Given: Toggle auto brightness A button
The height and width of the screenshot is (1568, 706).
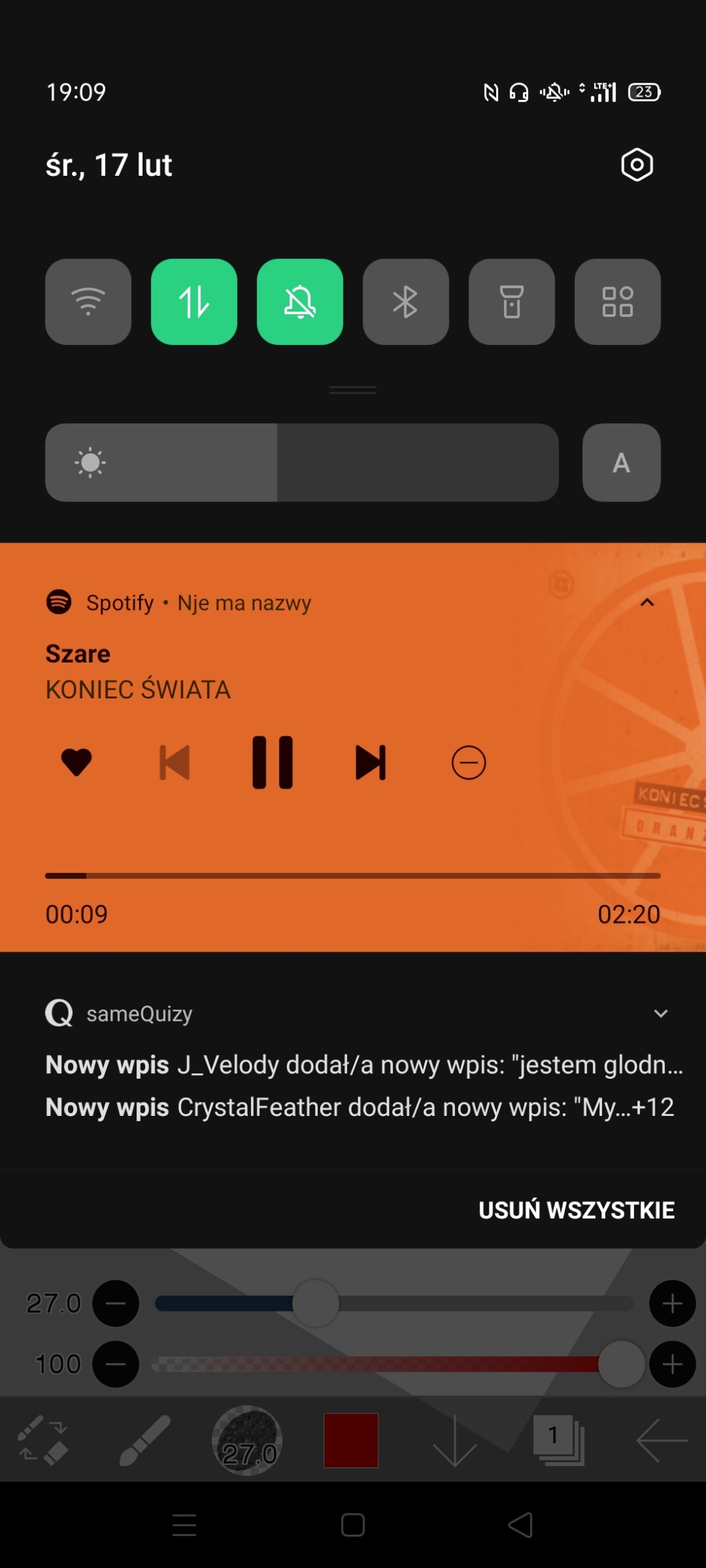Looking at the screenshot, I should coord(621,462).
